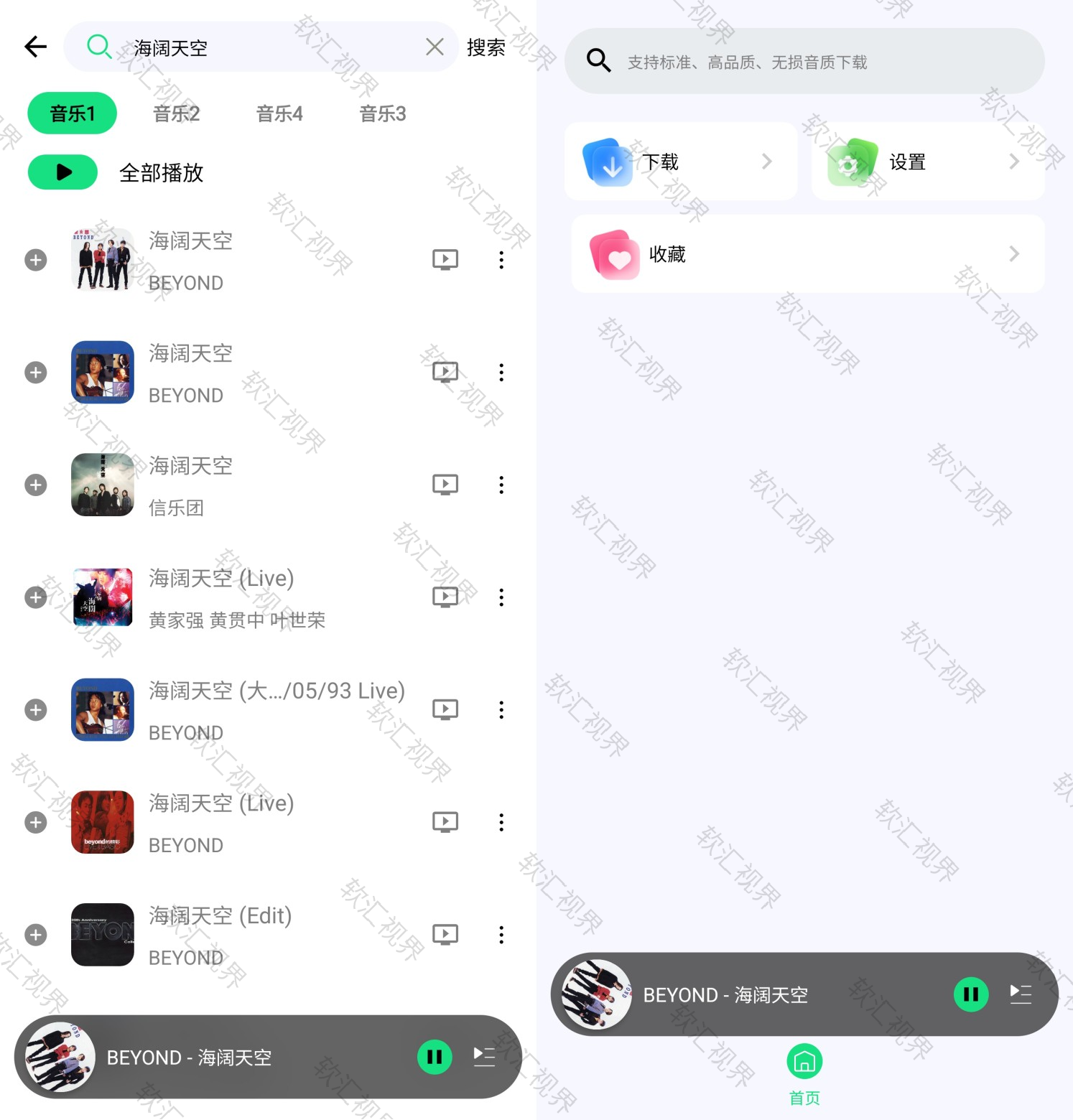Viewport: 1073px width, 1120px height.
Task: Tap the search magnifier icon on right panel
Action: (x=598, y=60)
